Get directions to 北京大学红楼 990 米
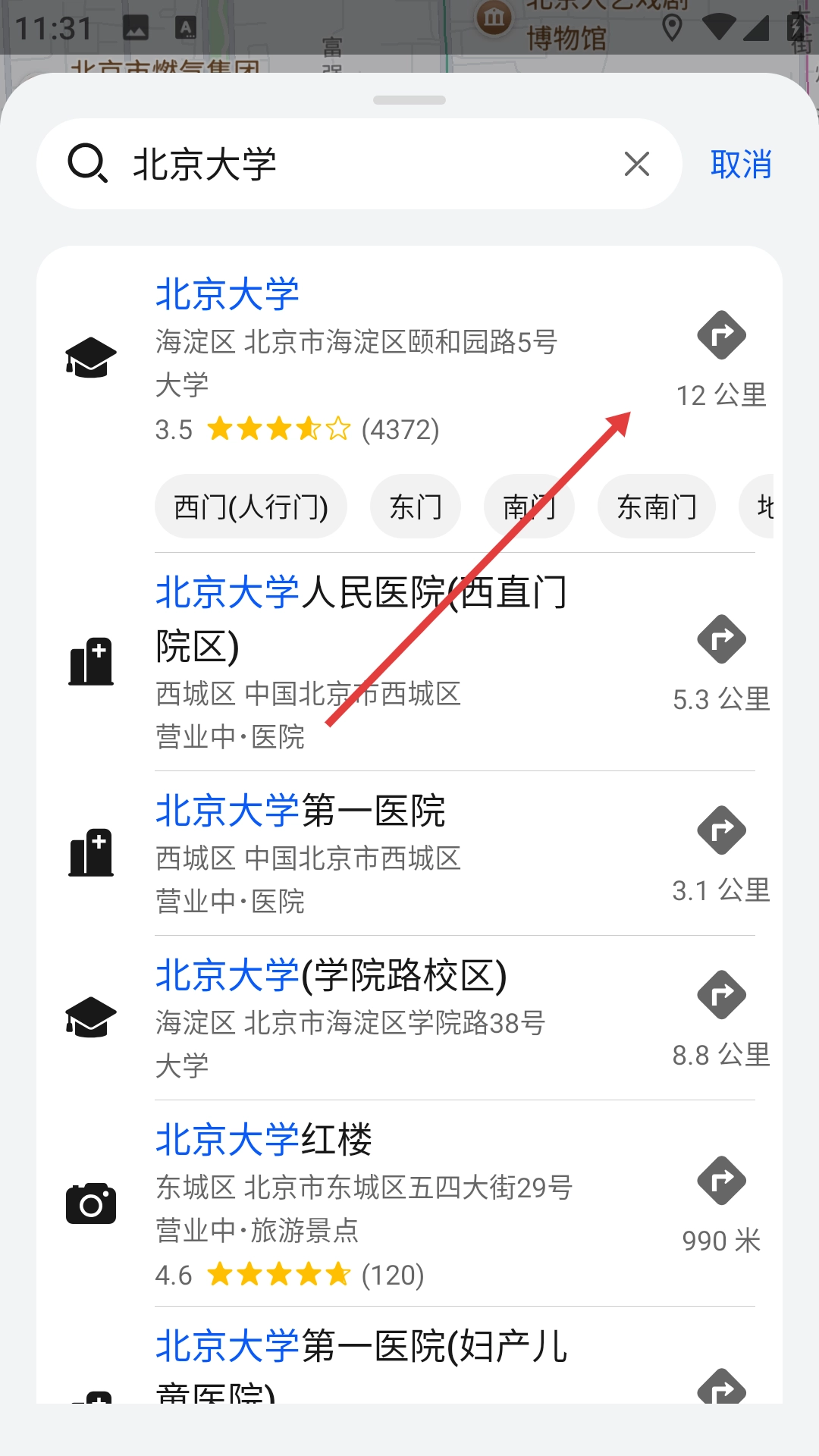The height and width of the screenshot is (1456, 819). click(721, 1181)
